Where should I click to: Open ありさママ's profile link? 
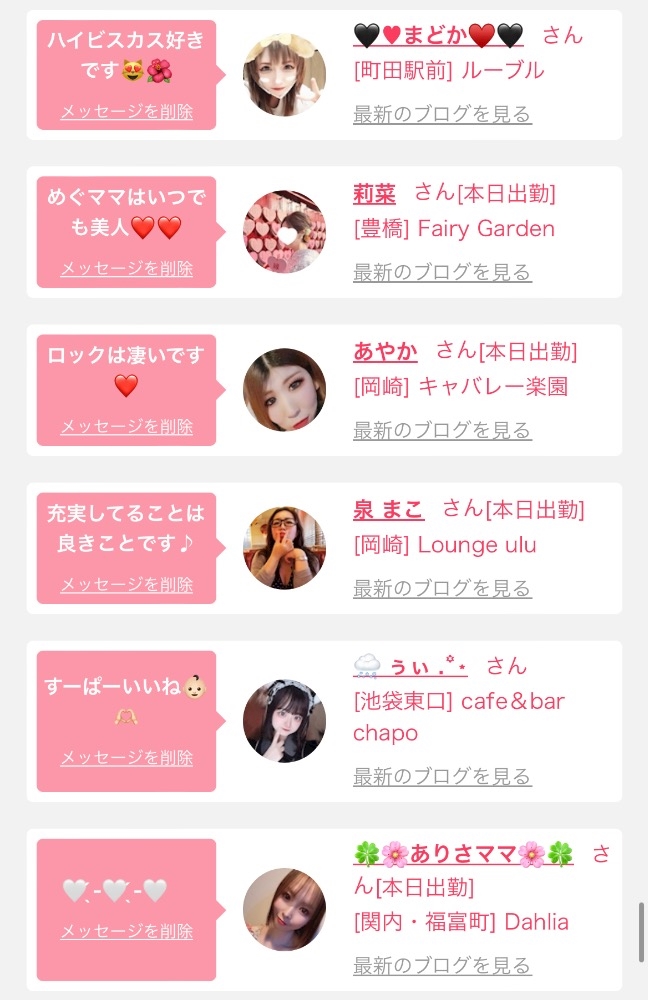(463, 853)
